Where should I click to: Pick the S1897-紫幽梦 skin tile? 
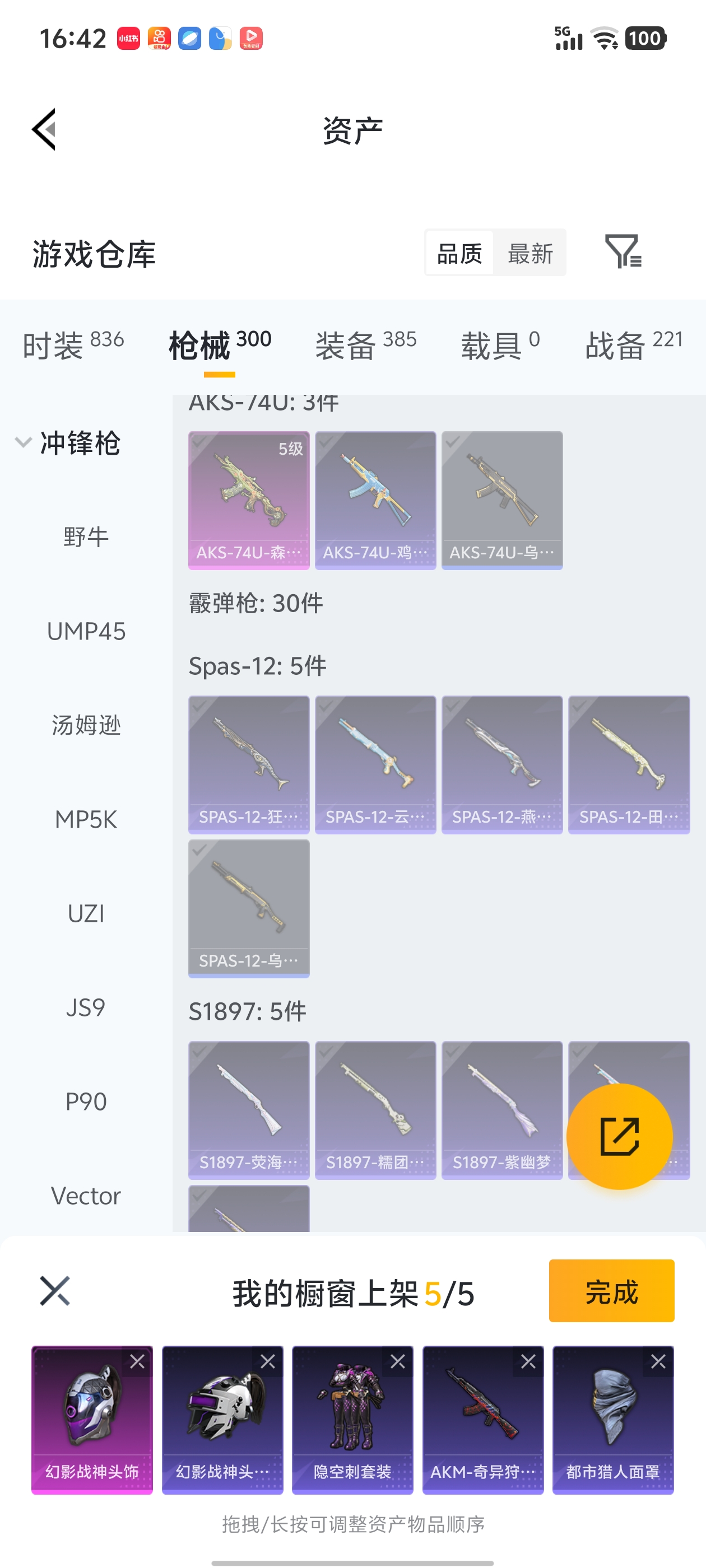click(501, 1110)
